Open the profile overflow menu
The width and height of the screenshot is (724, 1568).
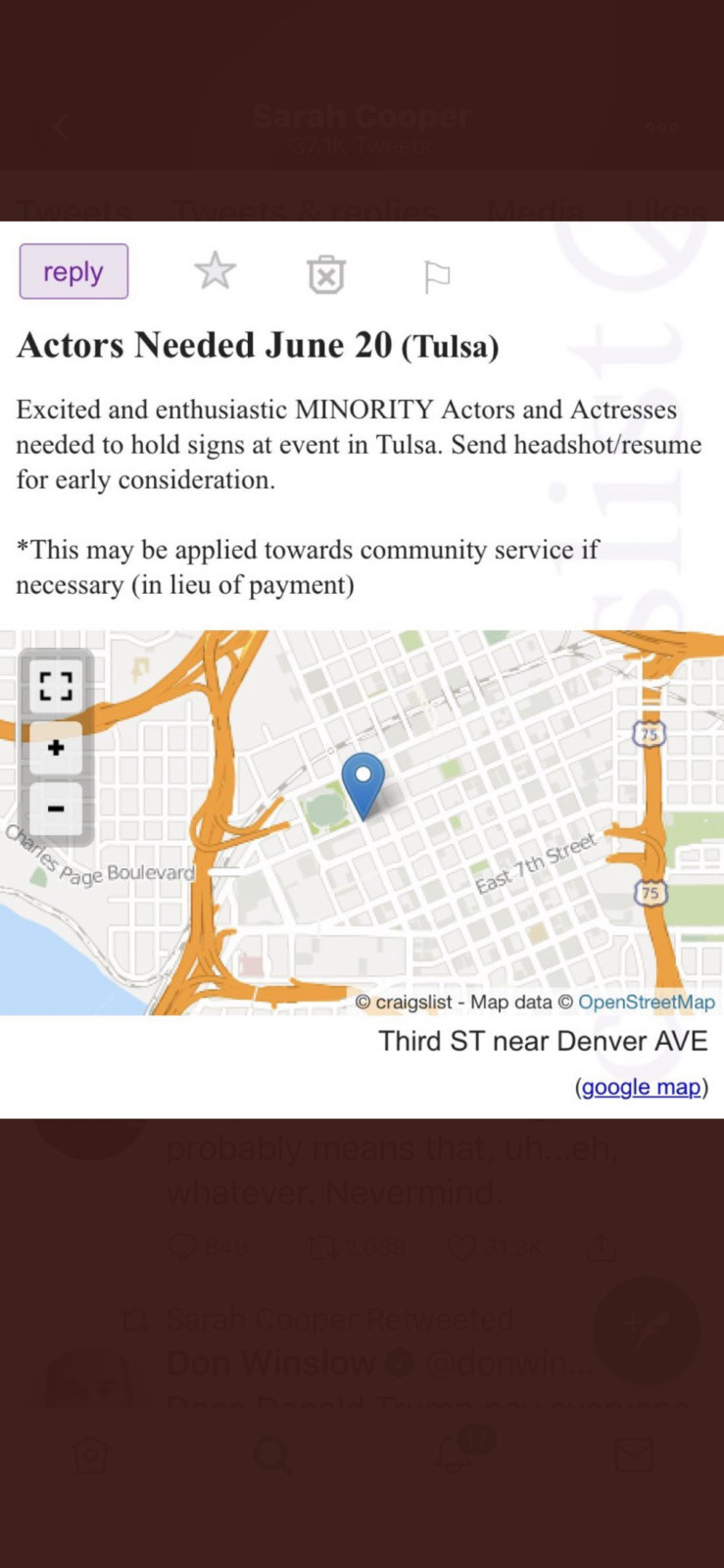click(x=662, y=127)
